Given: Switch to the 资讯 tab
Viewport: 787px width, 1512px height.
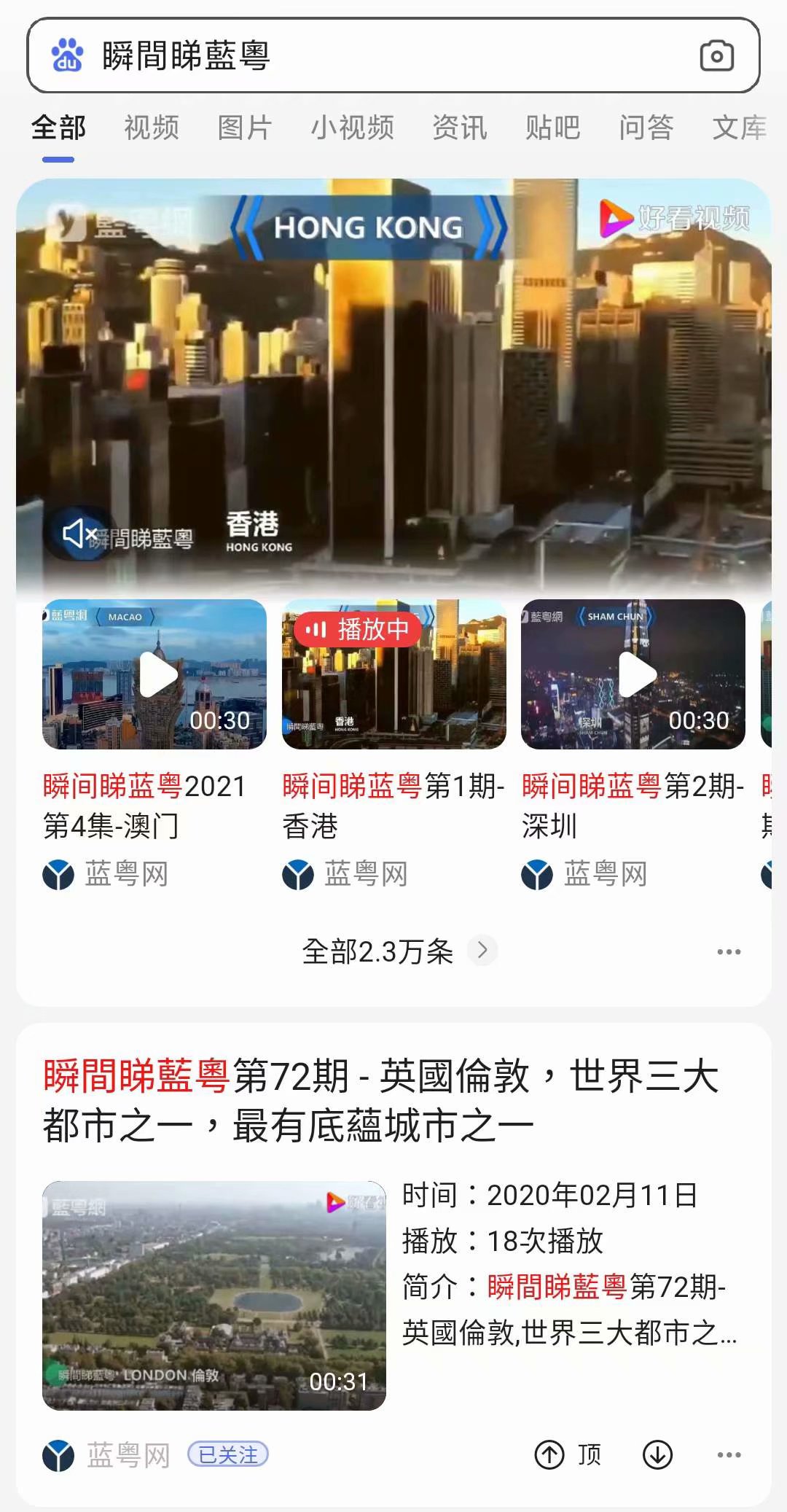Looking at the screenshot, I should click(459, 128).
